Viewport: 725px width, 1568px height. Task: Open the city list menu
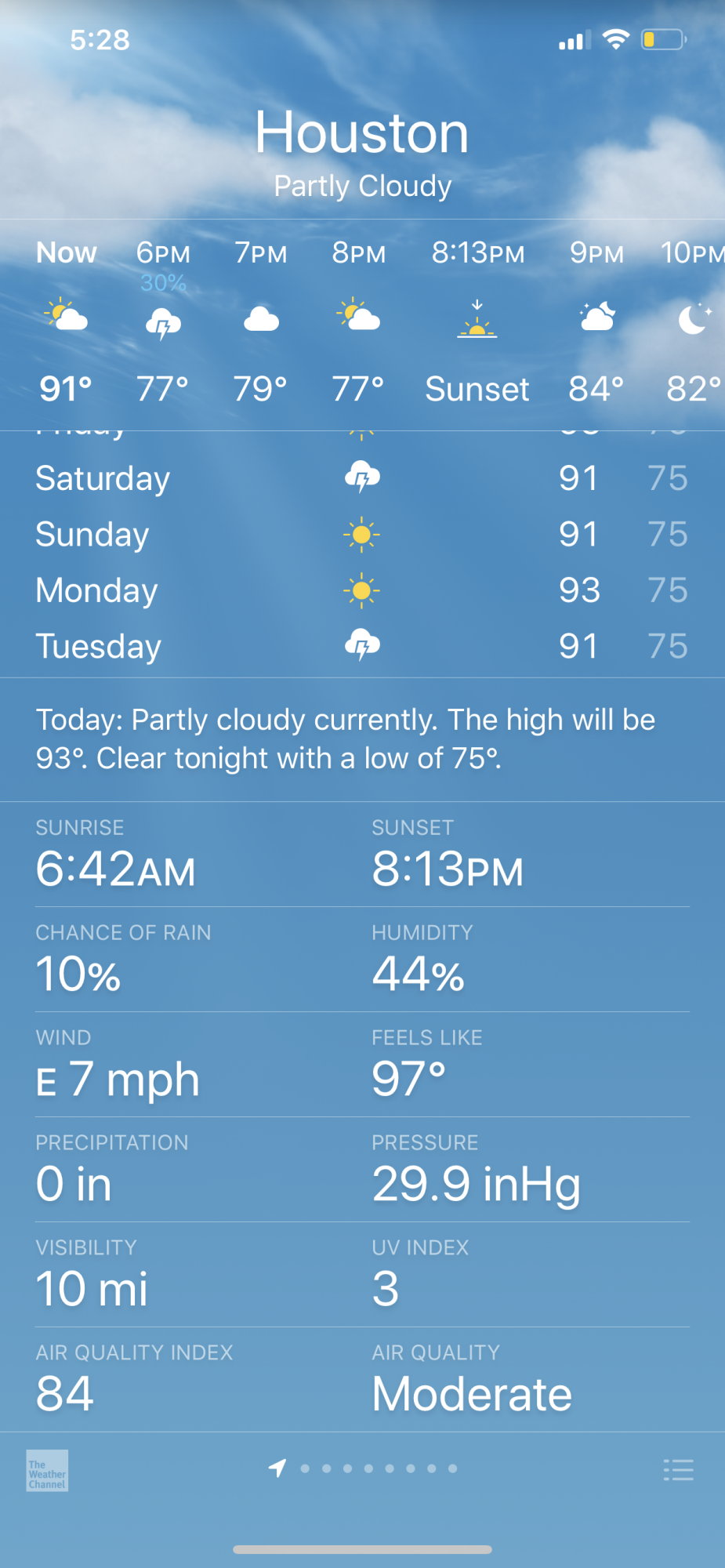click(x=678, y=1469)
